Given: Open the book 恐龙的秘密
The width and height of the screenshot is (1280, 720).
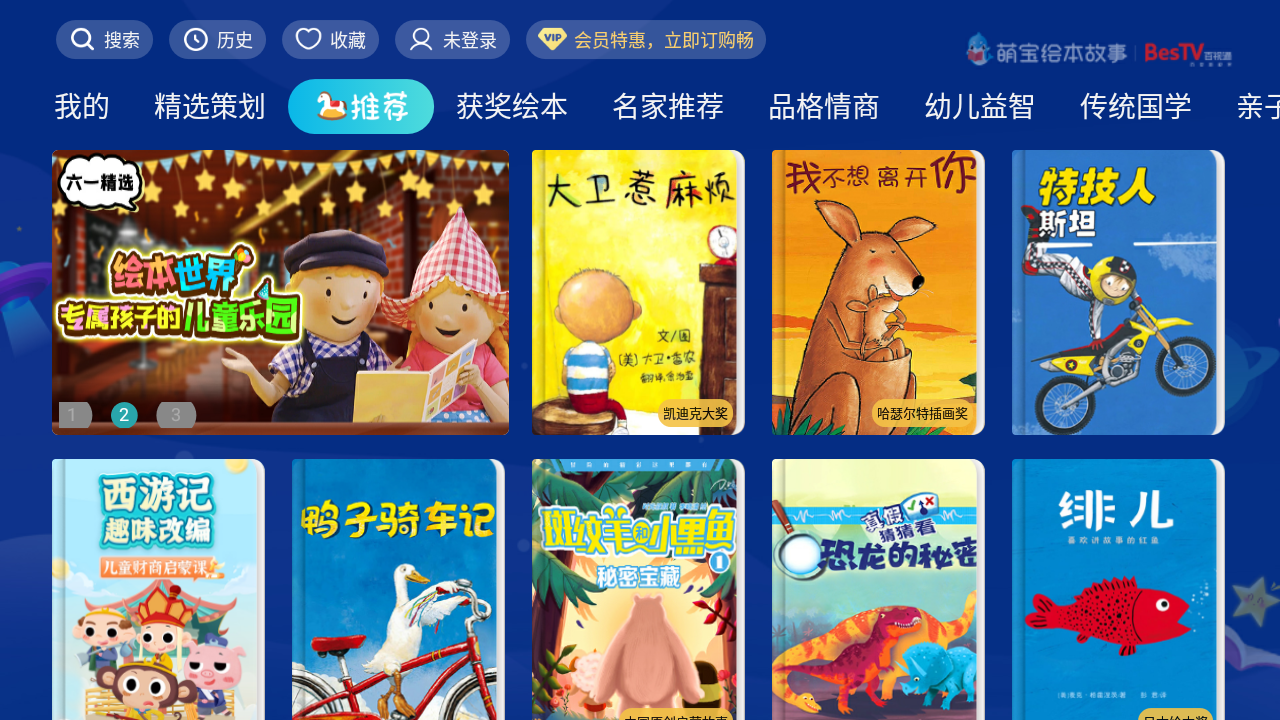Looking at the screenshot, I should coord(878,589).
